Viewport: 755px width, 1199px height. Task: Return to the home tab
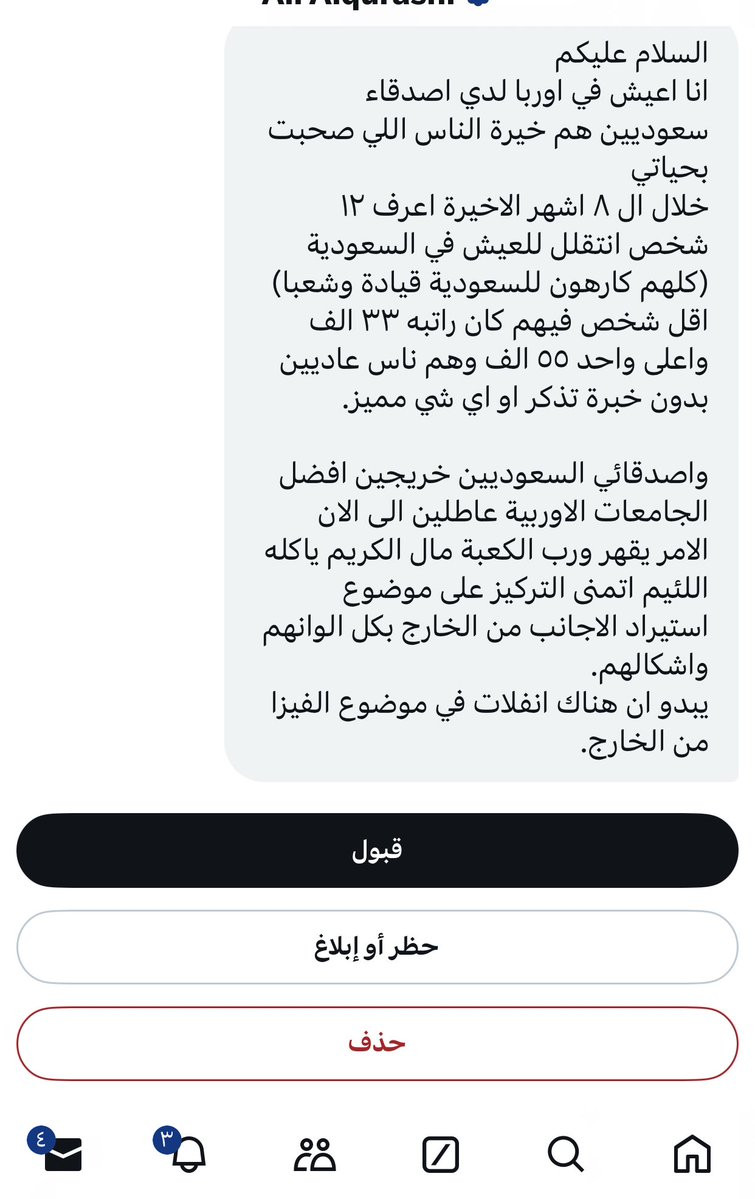[x=692, y=1154]
